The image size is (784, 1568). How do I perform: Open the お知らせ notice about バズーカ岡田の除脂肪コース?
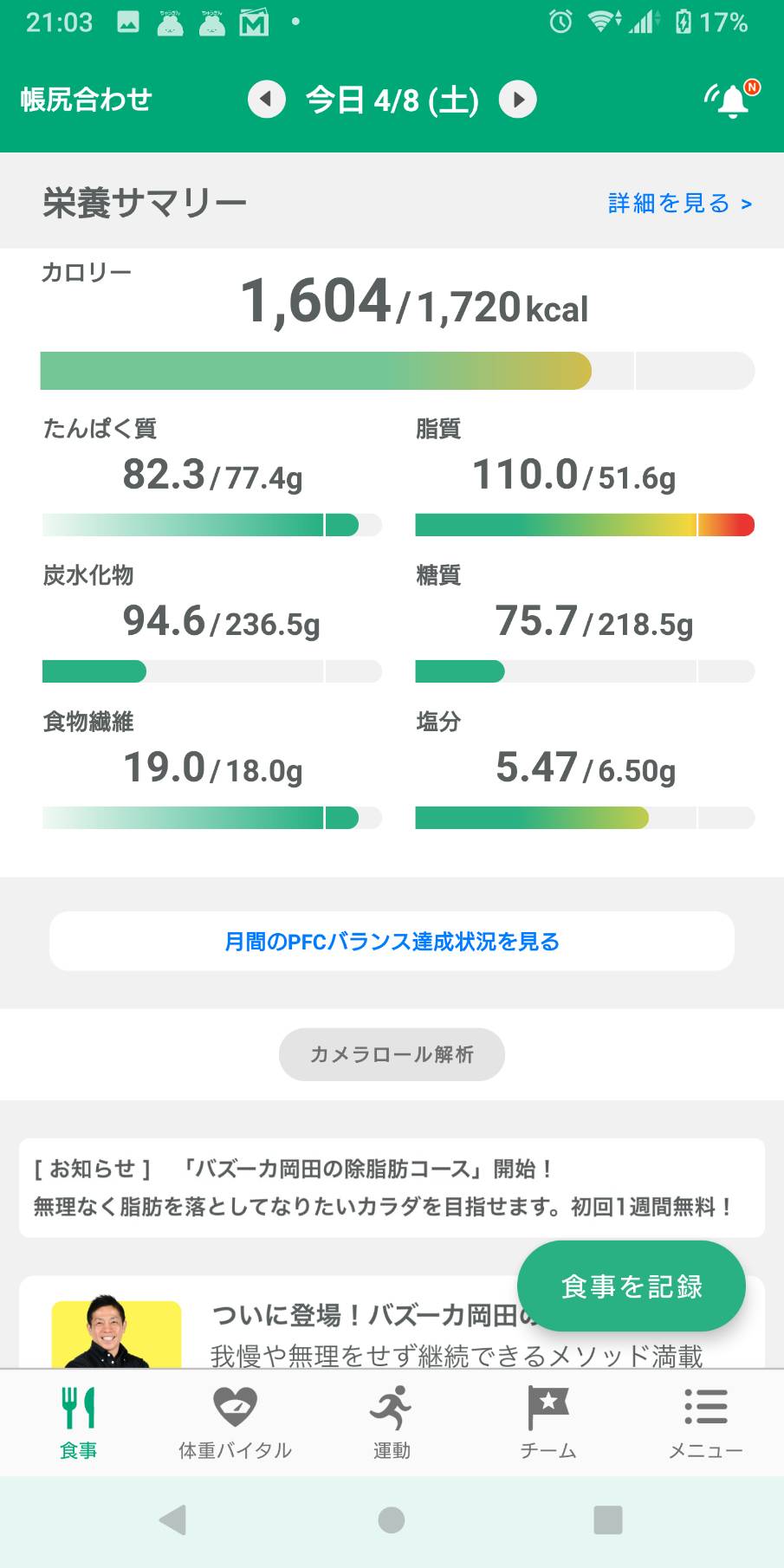[x=392, y=1188]
